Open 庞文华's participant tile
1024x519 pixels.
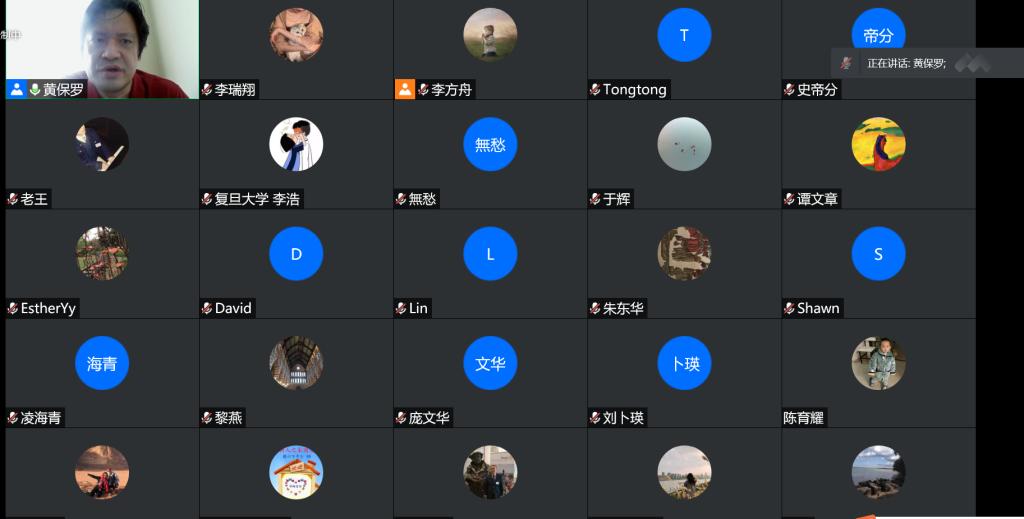point(490,372)
